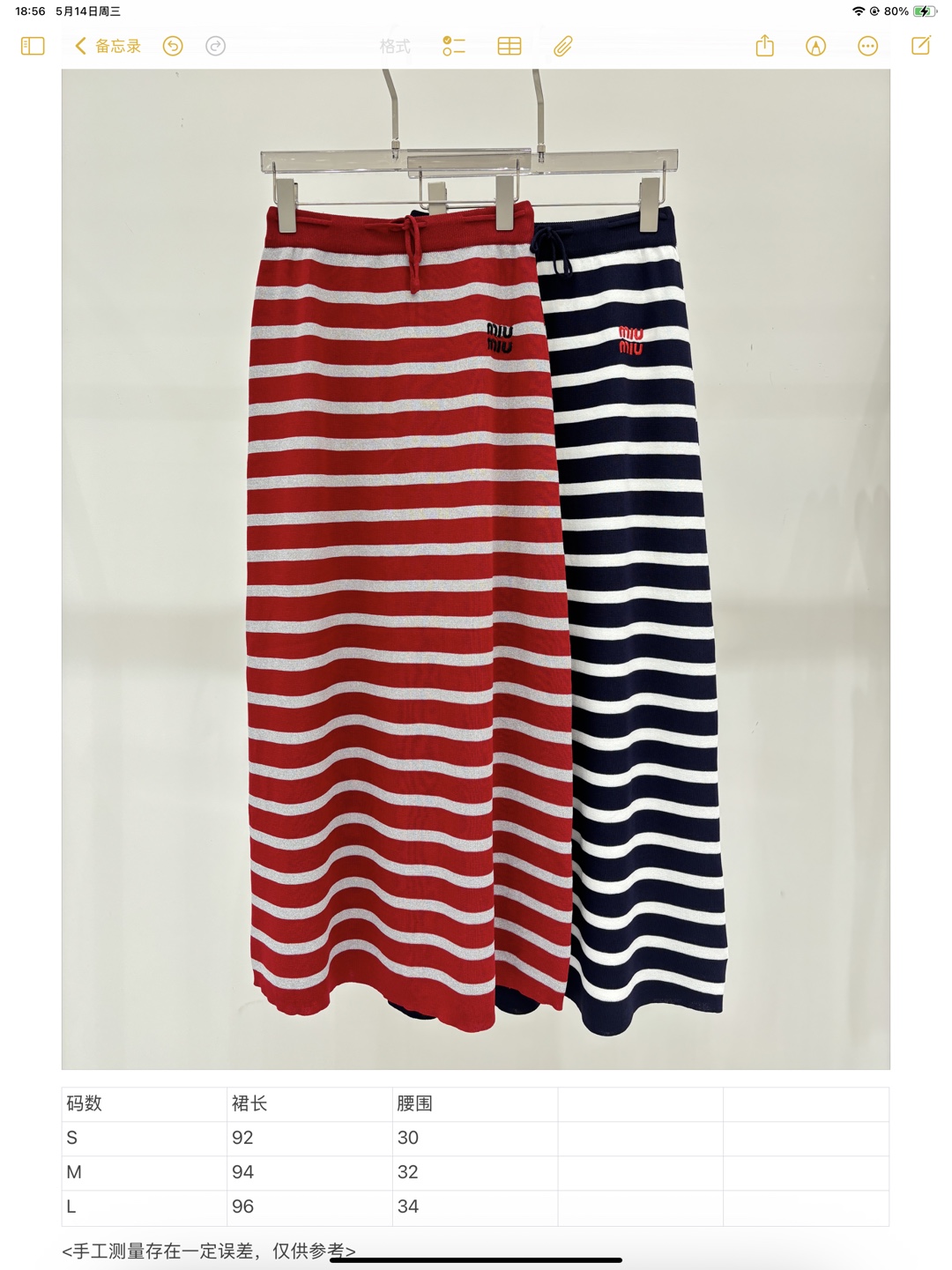Open the attachment paperclip menu
Viewport: 952px width, 1270px height.
563,46
